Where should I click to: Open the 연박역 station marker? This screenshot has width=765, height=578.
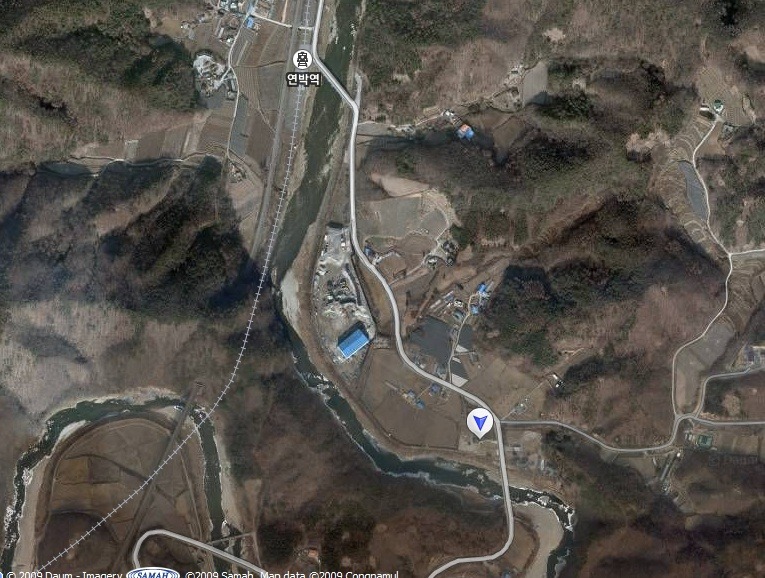pyautogui.click(x=302, y=60)
